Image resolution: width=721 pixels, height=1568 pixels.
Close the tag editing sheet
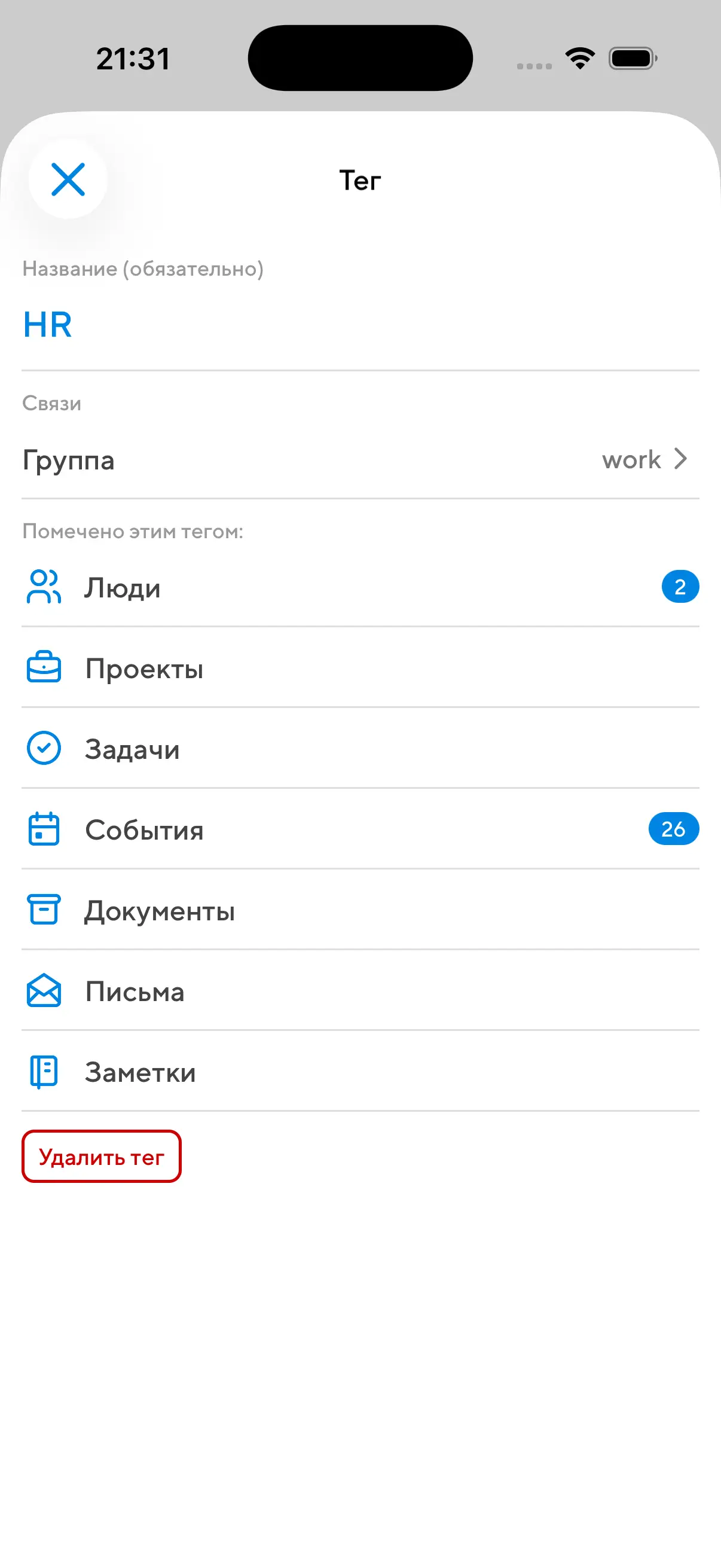68,179
